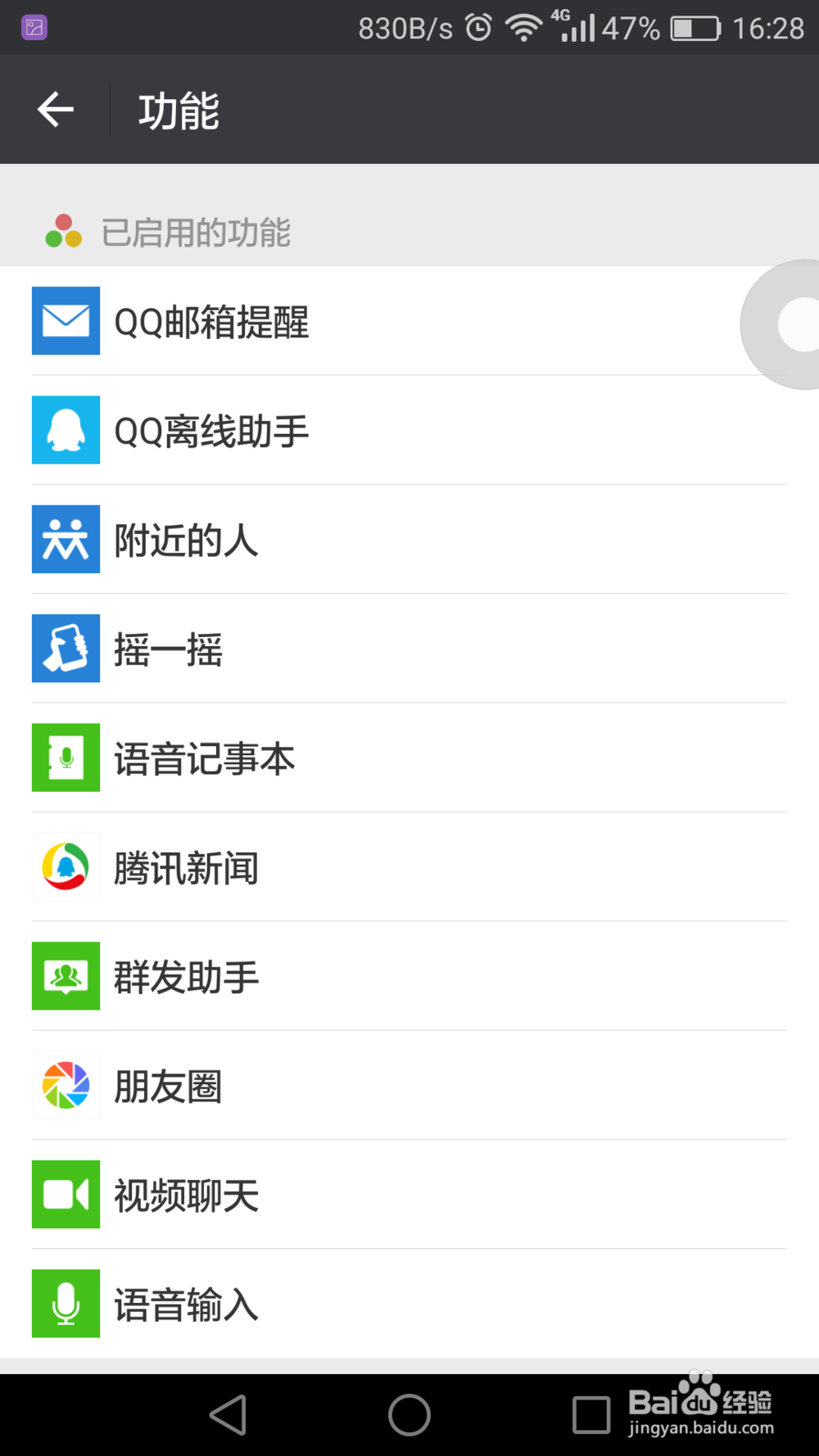Open the 朋友圈 feature entry
The image size is (819, 1456).
coord(168,1085)
